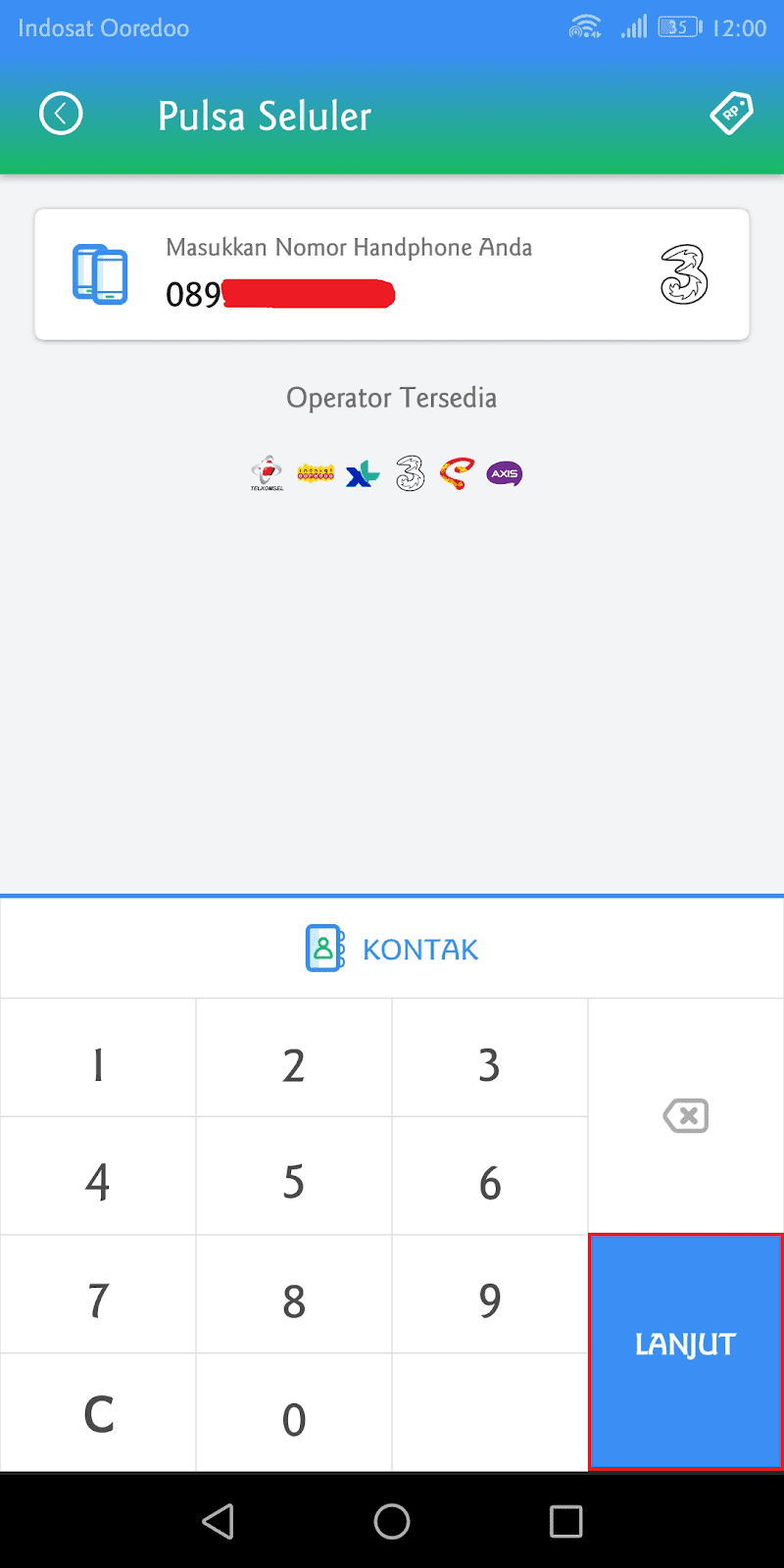Select the XL Axiata operator logo

pyautogui.click(x=363, y=472)
